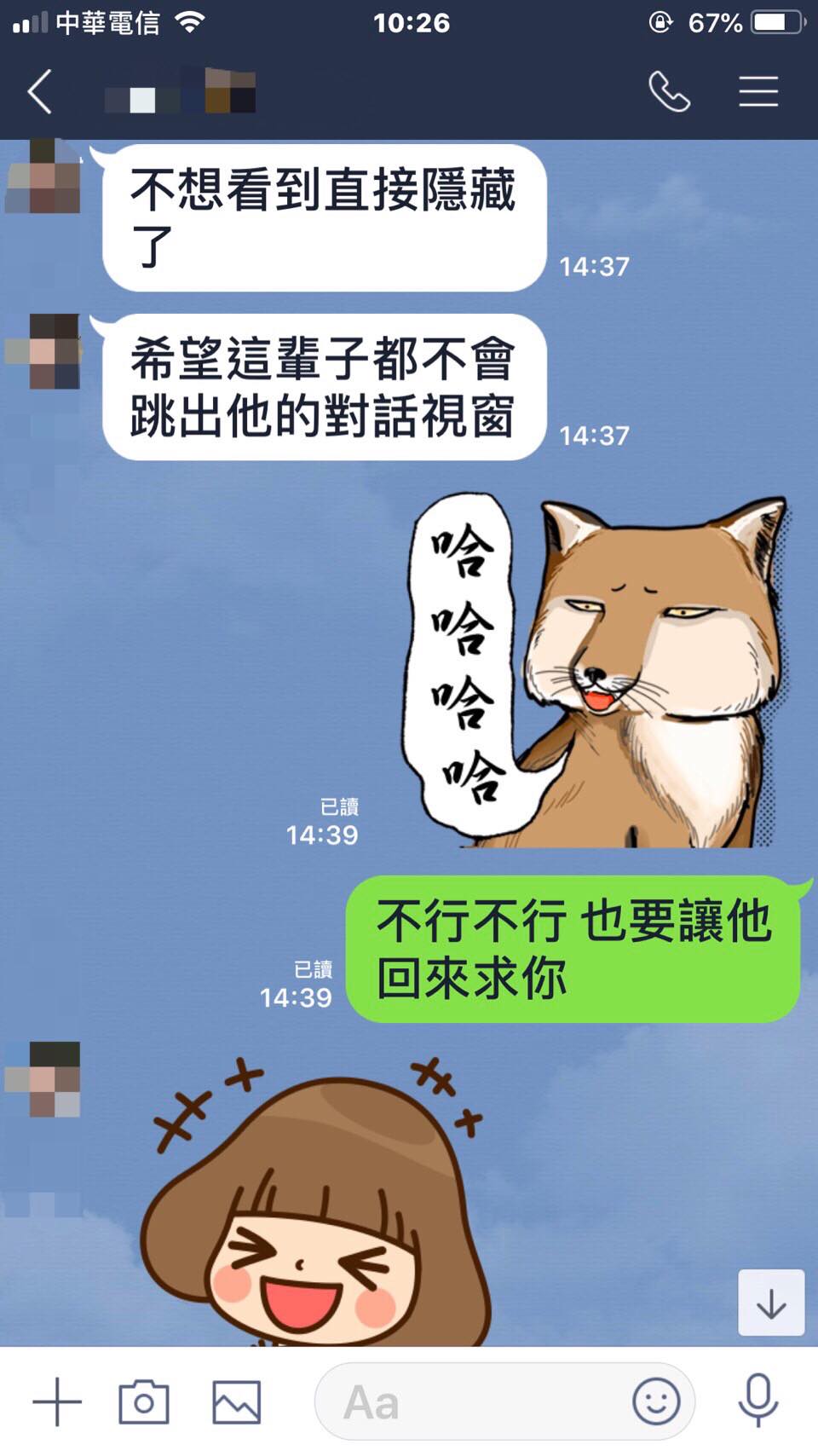818x1456 pixels.
Task: Tap the laughing fox sticker
Action: click(596, 673)
